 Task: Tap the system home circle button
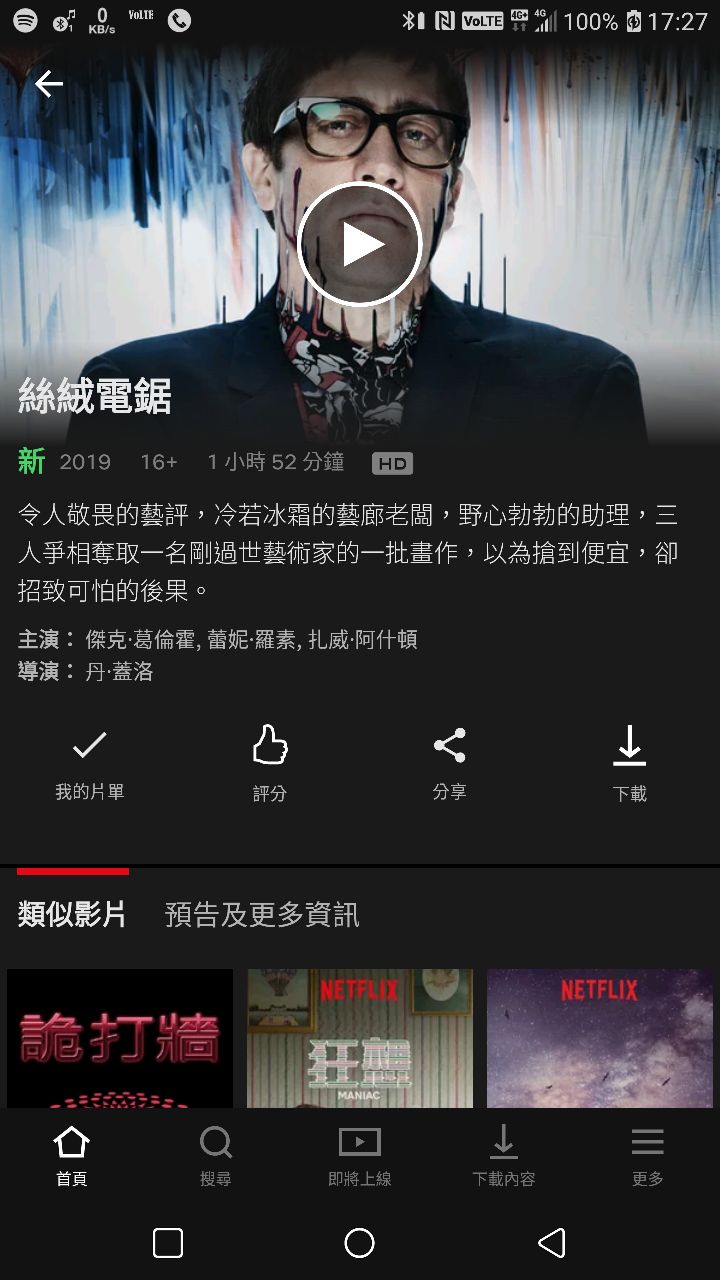tap(359, 1243)
